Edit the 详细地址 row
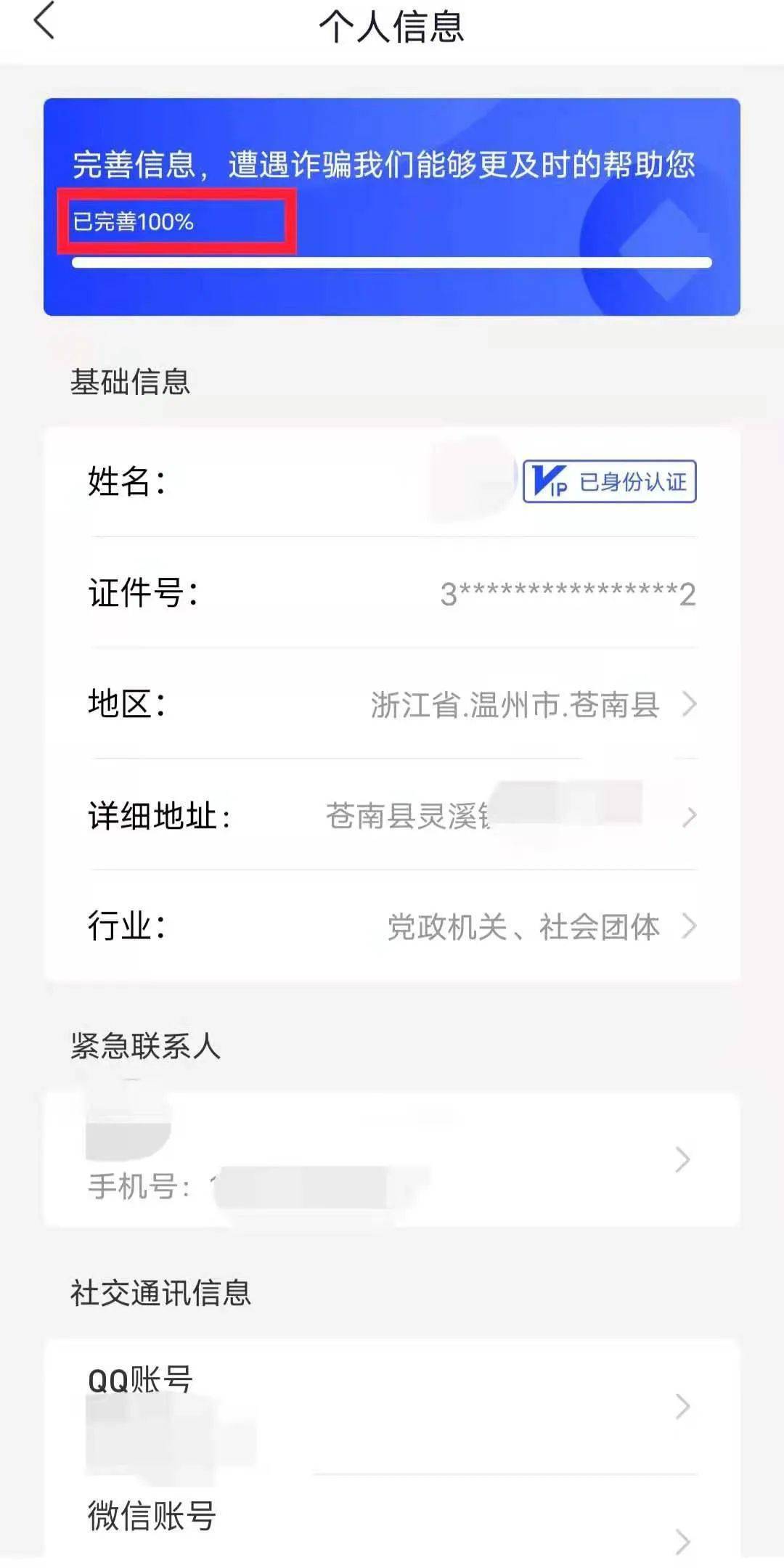This screenshot has width=784, height=1568. click(x=392, y=815)
